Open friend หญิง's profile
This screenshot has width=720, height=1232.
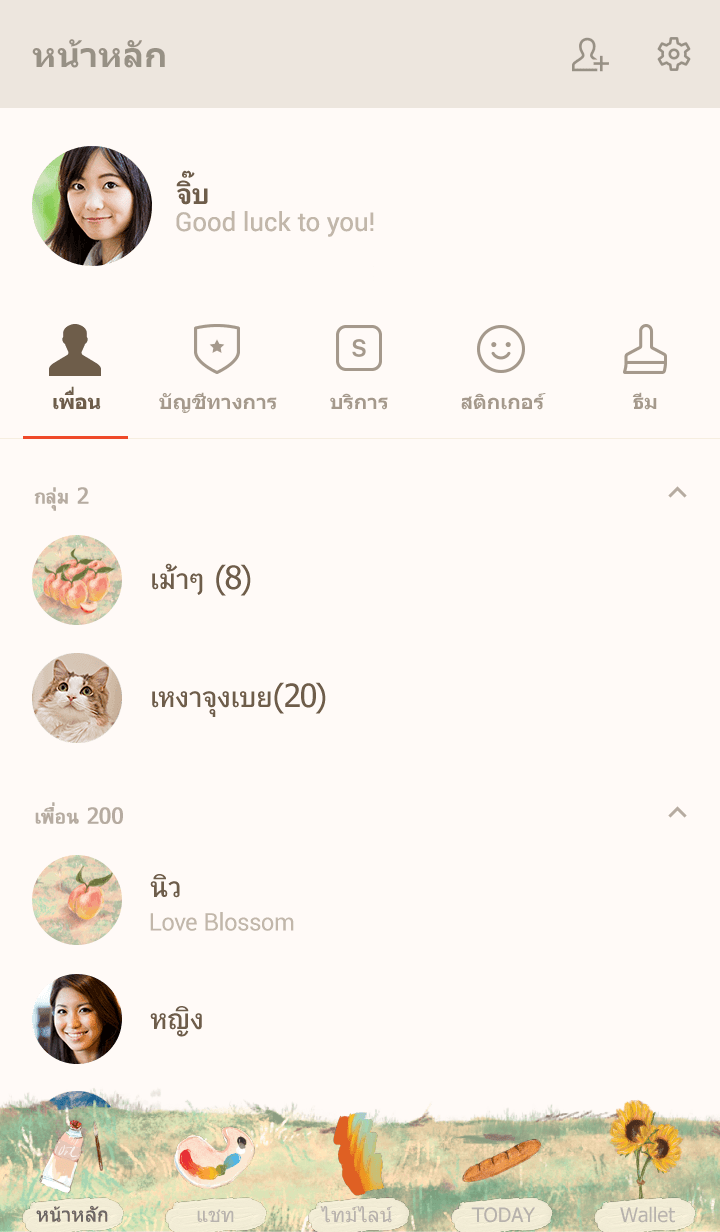[x=360, y=1019]
